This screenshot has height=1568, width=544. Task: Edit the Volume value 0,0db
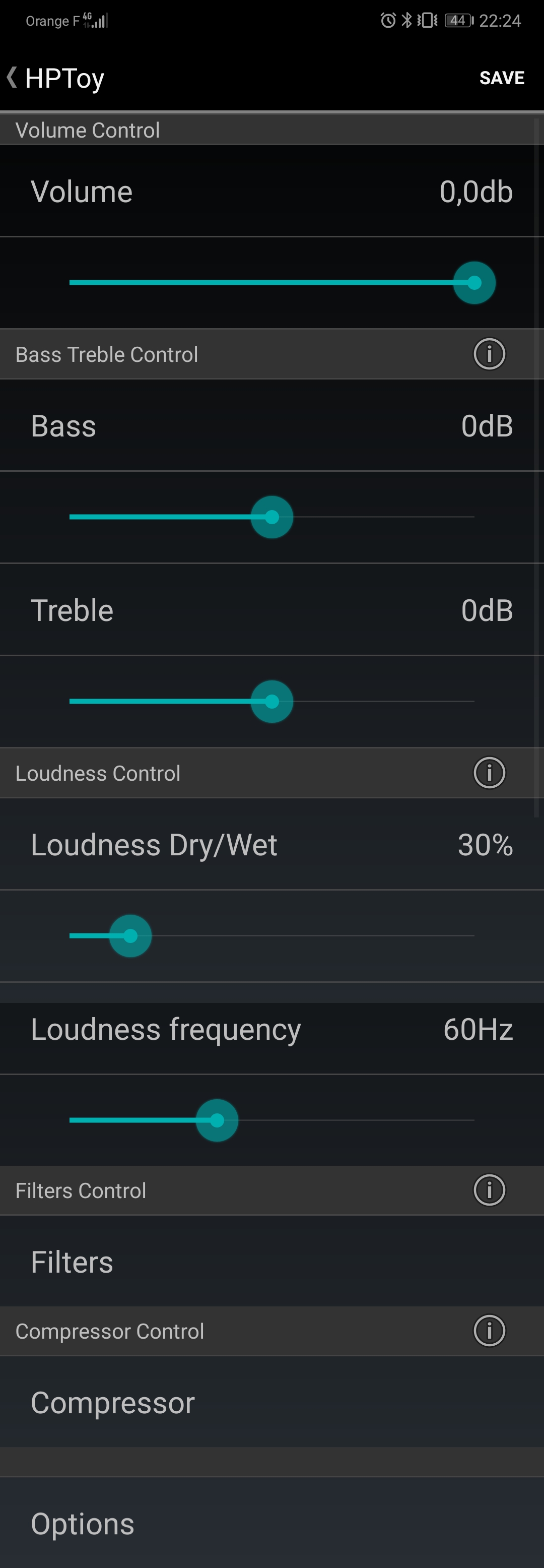click(x=476, y=192)
